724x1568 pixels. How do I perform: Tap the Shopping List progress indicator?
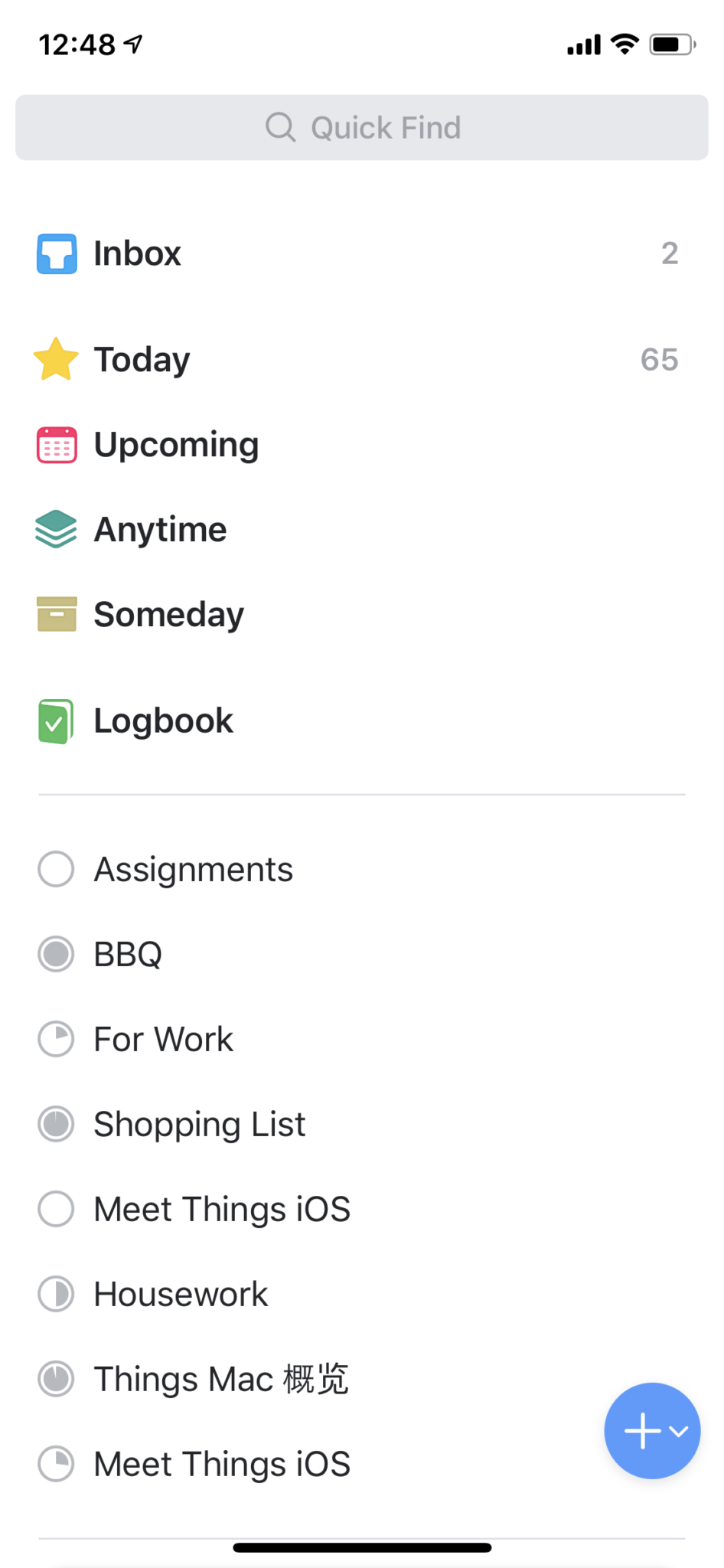55,1124
